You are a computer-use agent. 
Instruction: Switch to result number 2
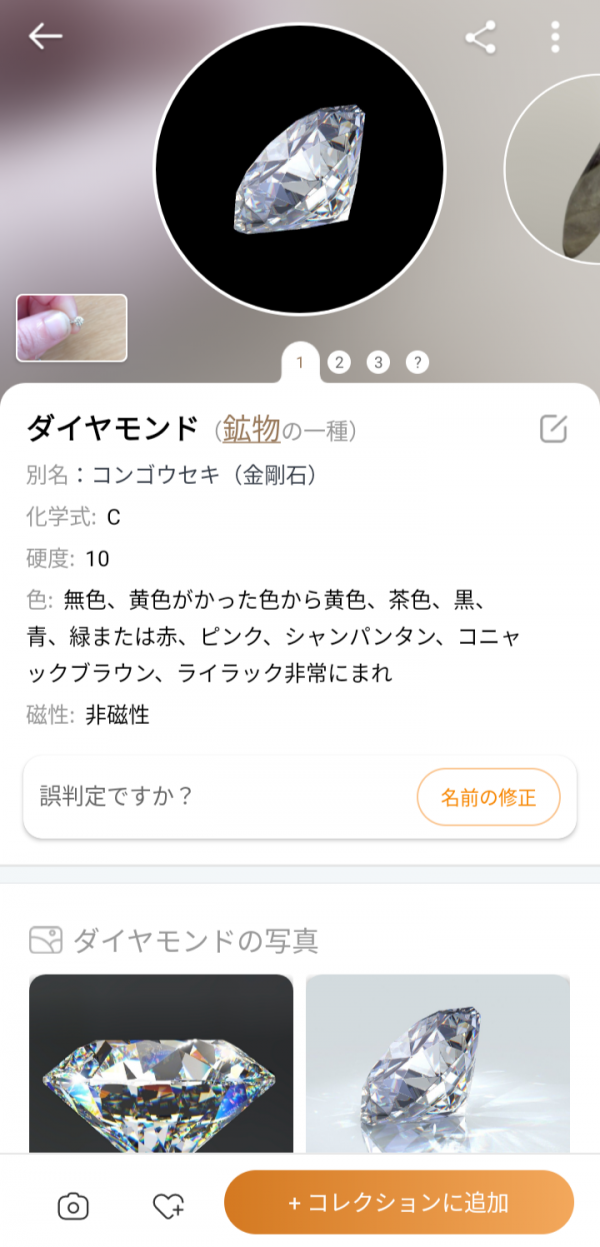point(339,362)
